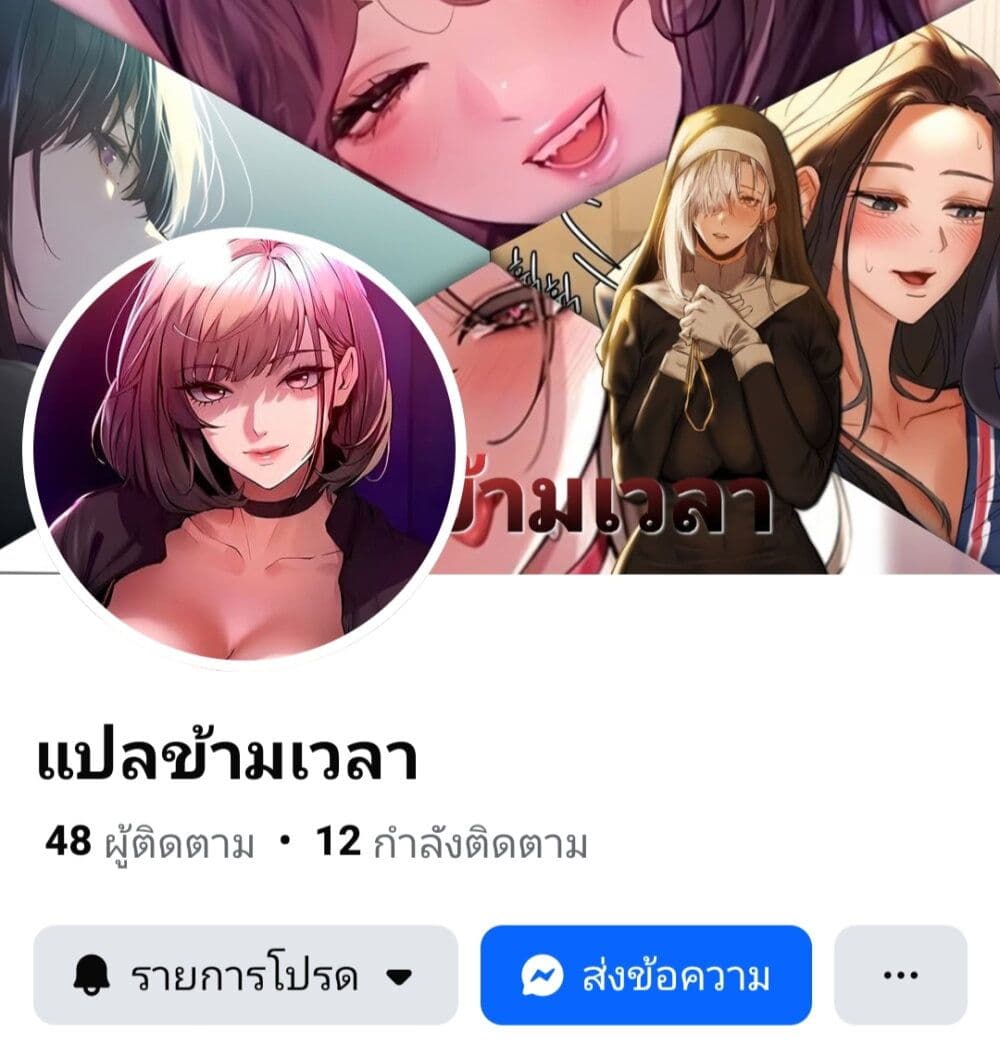
Task: Open the รายการโปรด favorites dropdown
Action: [x=245, y=975]
